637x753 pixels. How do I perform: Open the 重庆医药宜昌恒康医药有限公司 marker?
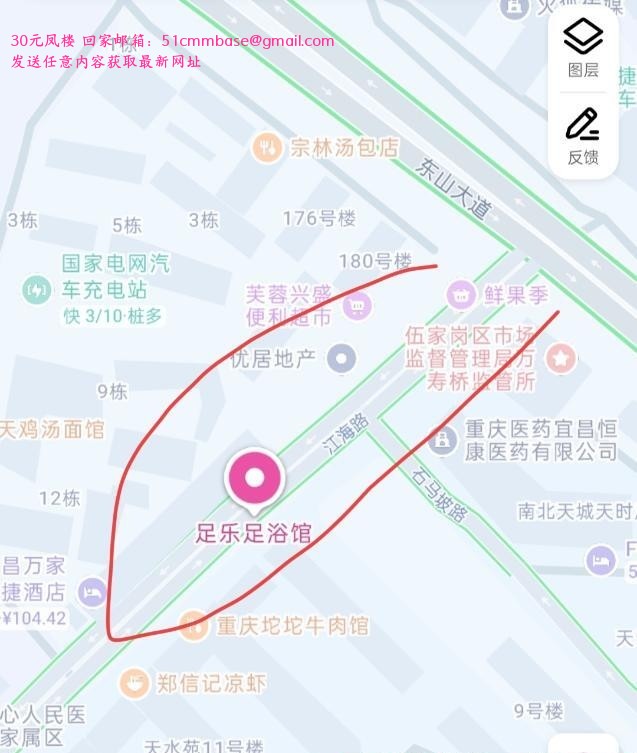click(x=442, y=439)
